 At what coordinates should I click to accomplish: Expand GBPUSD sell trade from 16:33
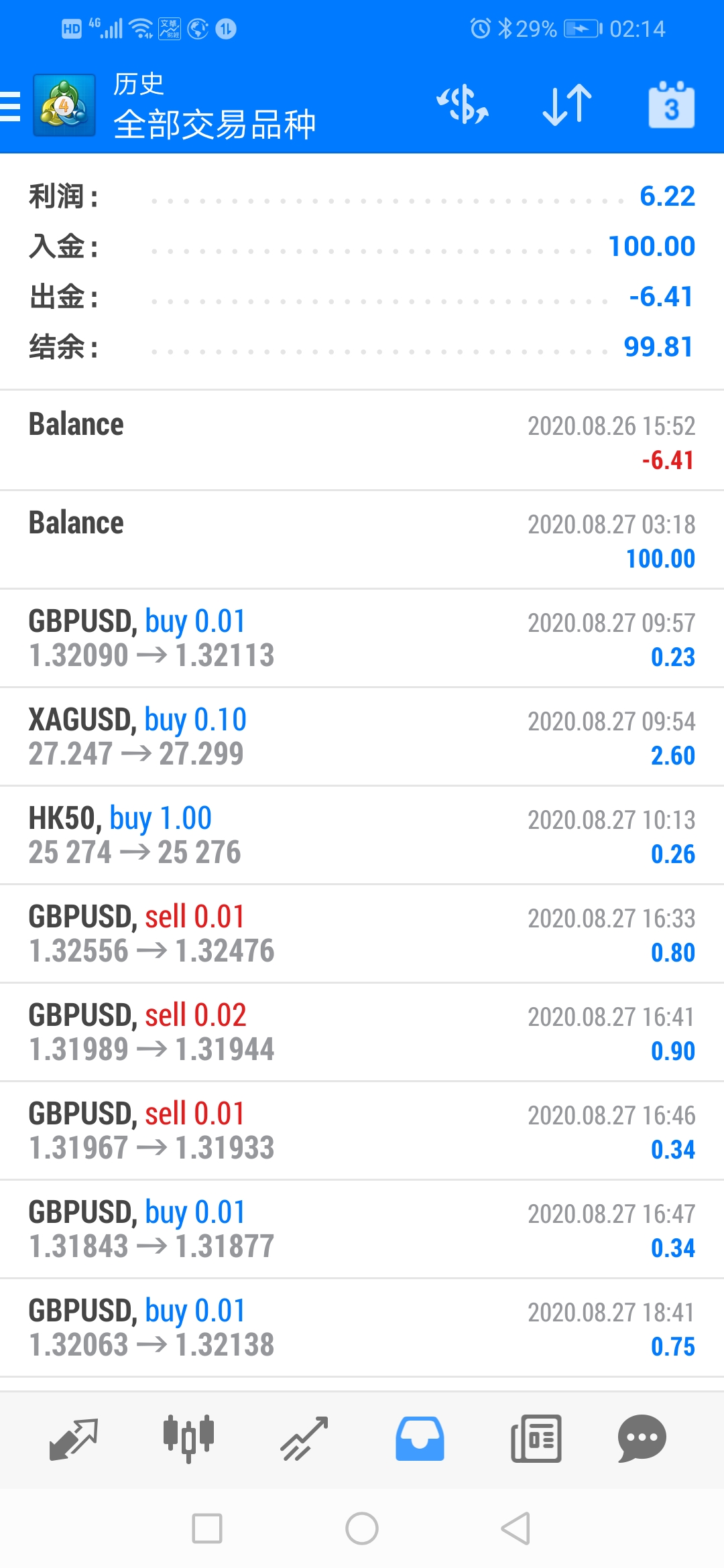[x=362, y=933]
